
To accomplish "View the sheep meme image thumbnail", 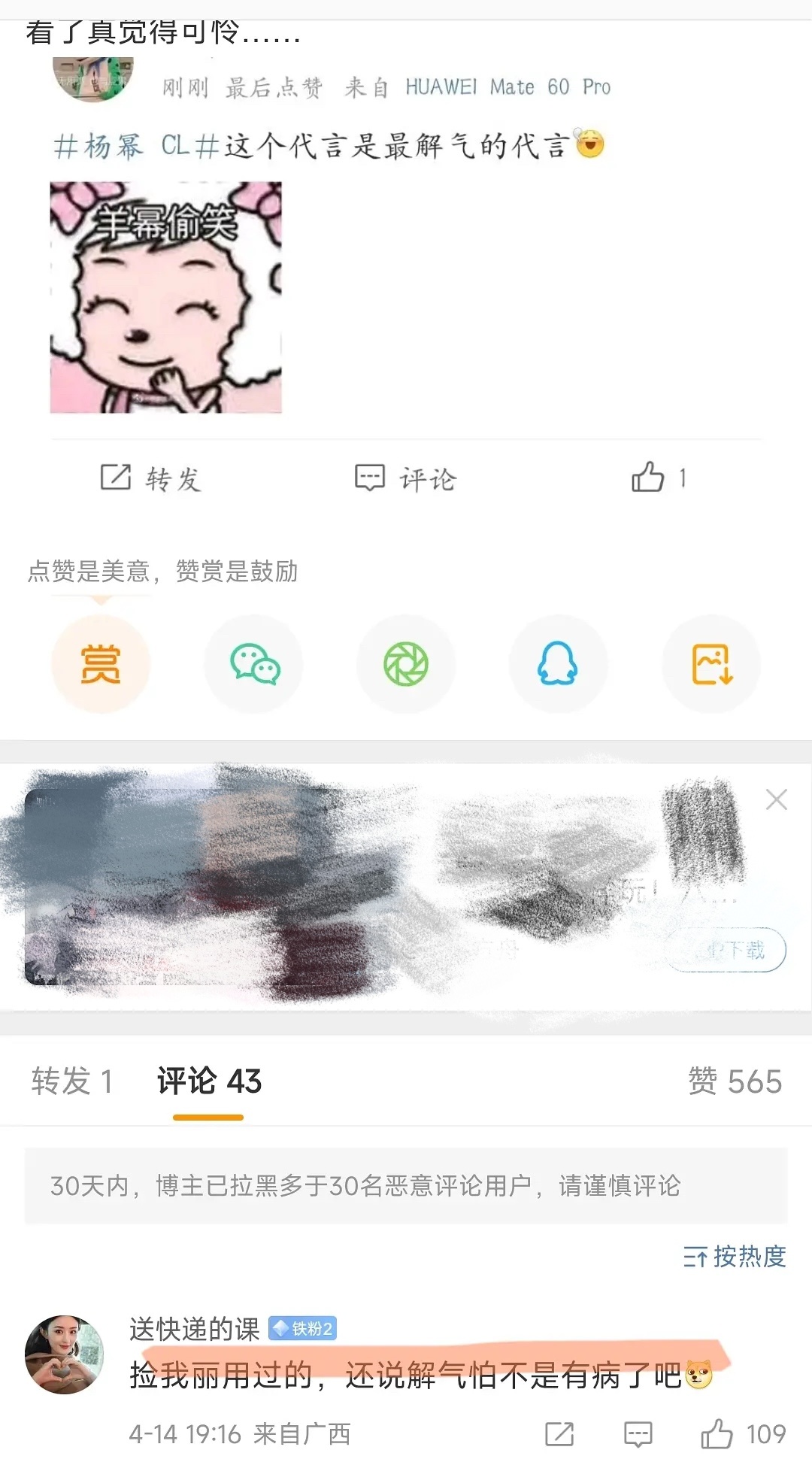I will [167, 301].
